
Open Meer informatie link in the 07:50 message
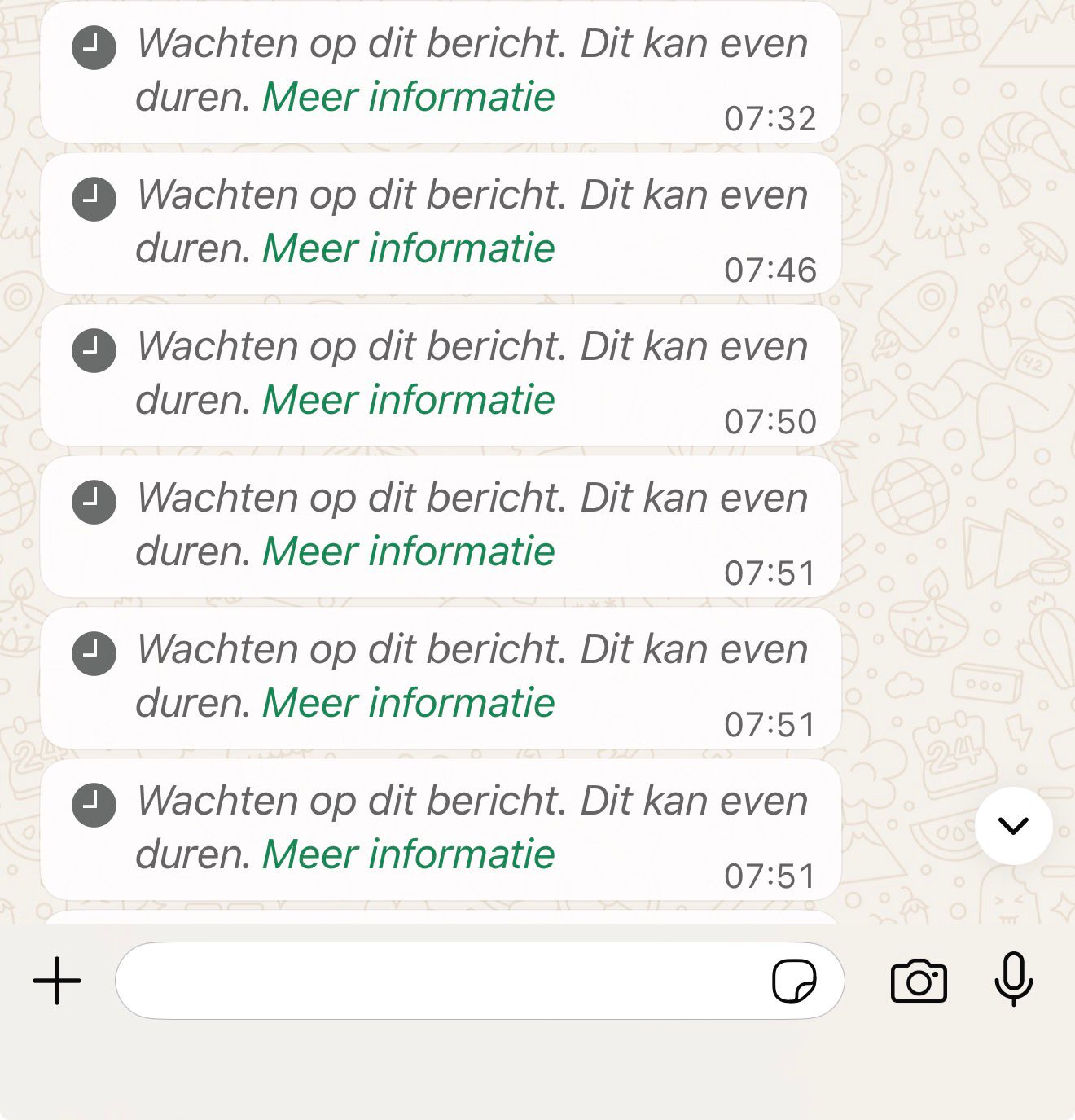(x=408, y=400)
